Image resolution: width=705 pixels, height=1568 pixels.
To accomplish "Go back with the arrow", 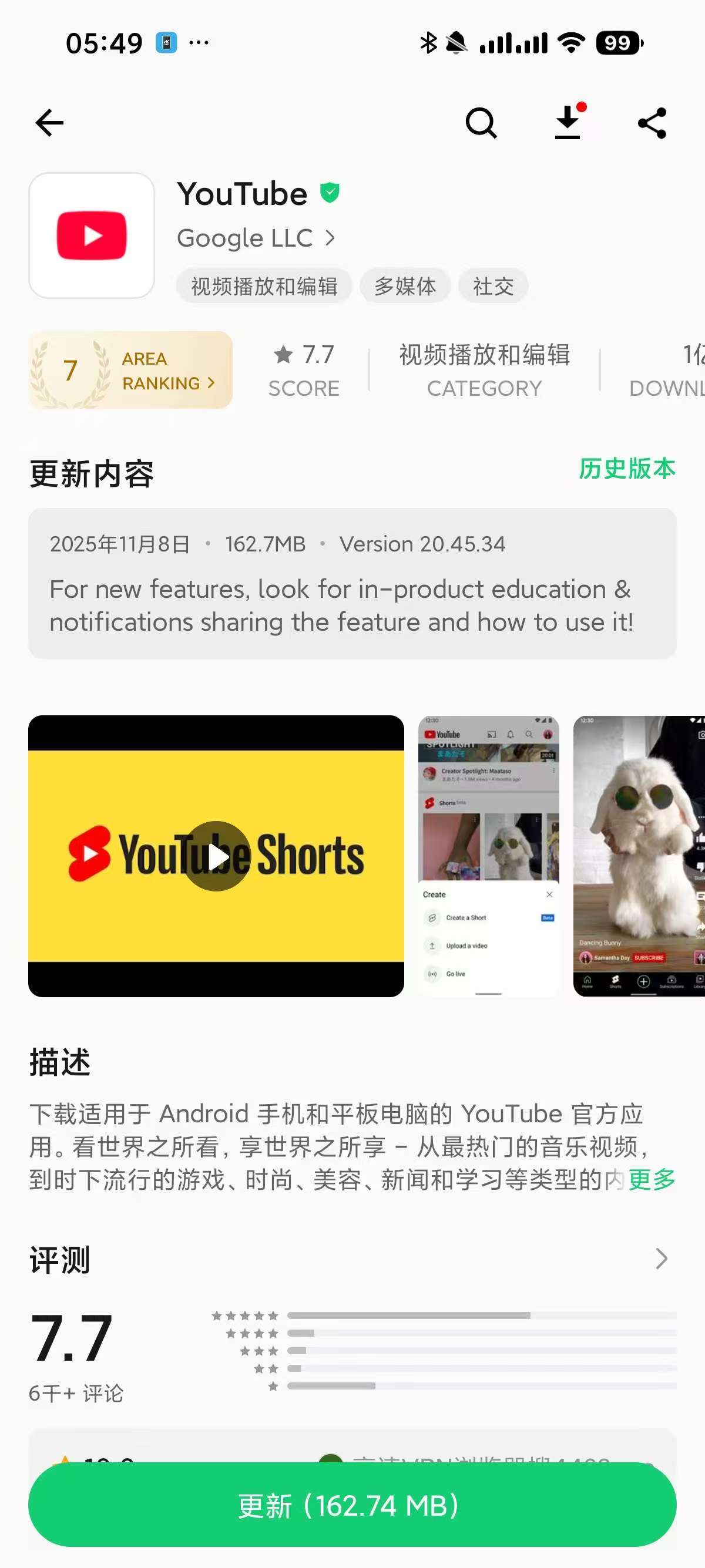I will tap(50, 123).
